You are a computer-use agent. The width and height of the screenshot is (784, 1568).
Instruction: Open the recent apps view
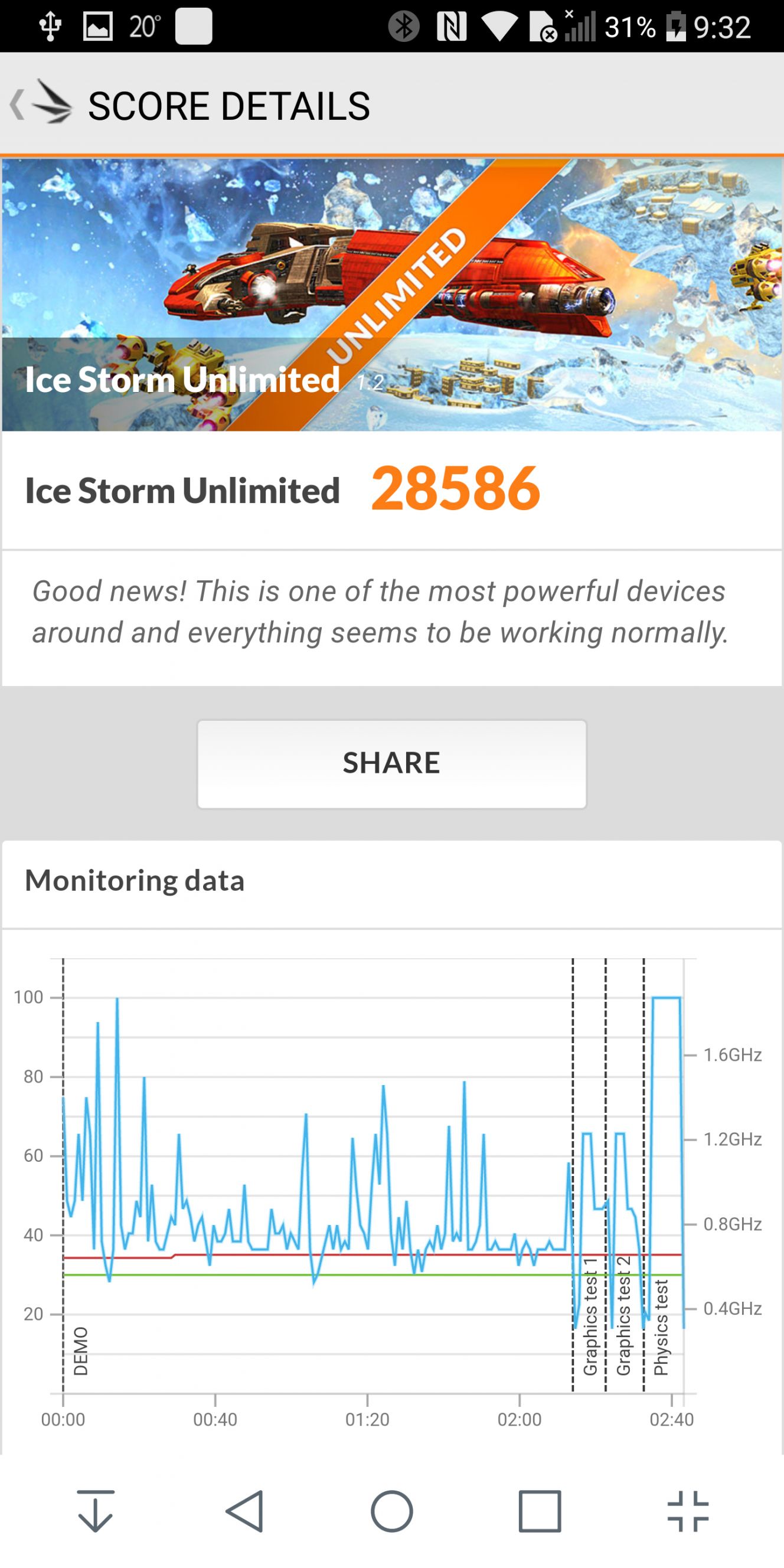pyautogui.click(x=540, y=1511)
